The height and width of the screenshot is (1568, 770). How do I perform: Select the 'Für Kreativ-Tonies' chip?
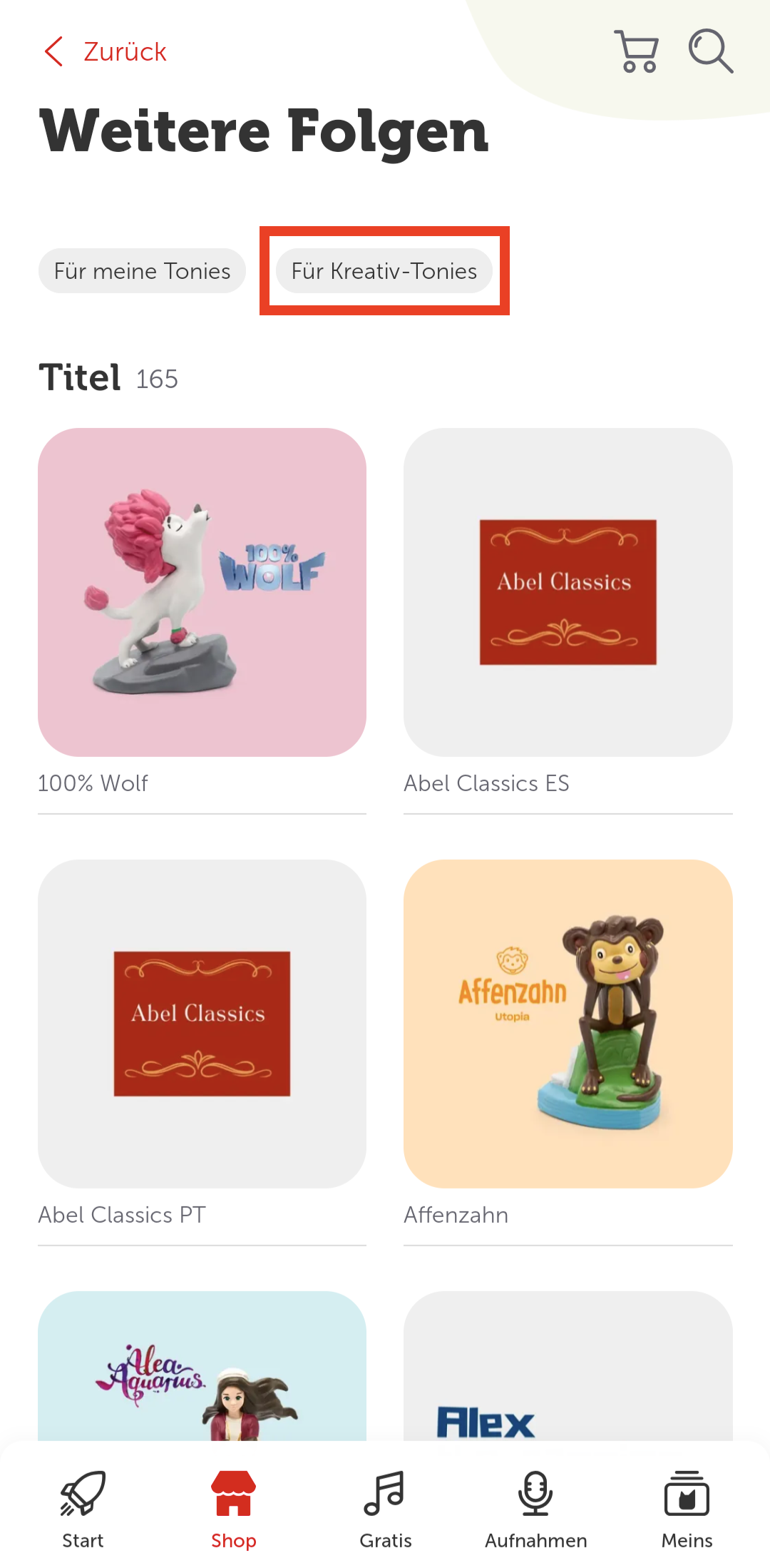click(384, 271)
